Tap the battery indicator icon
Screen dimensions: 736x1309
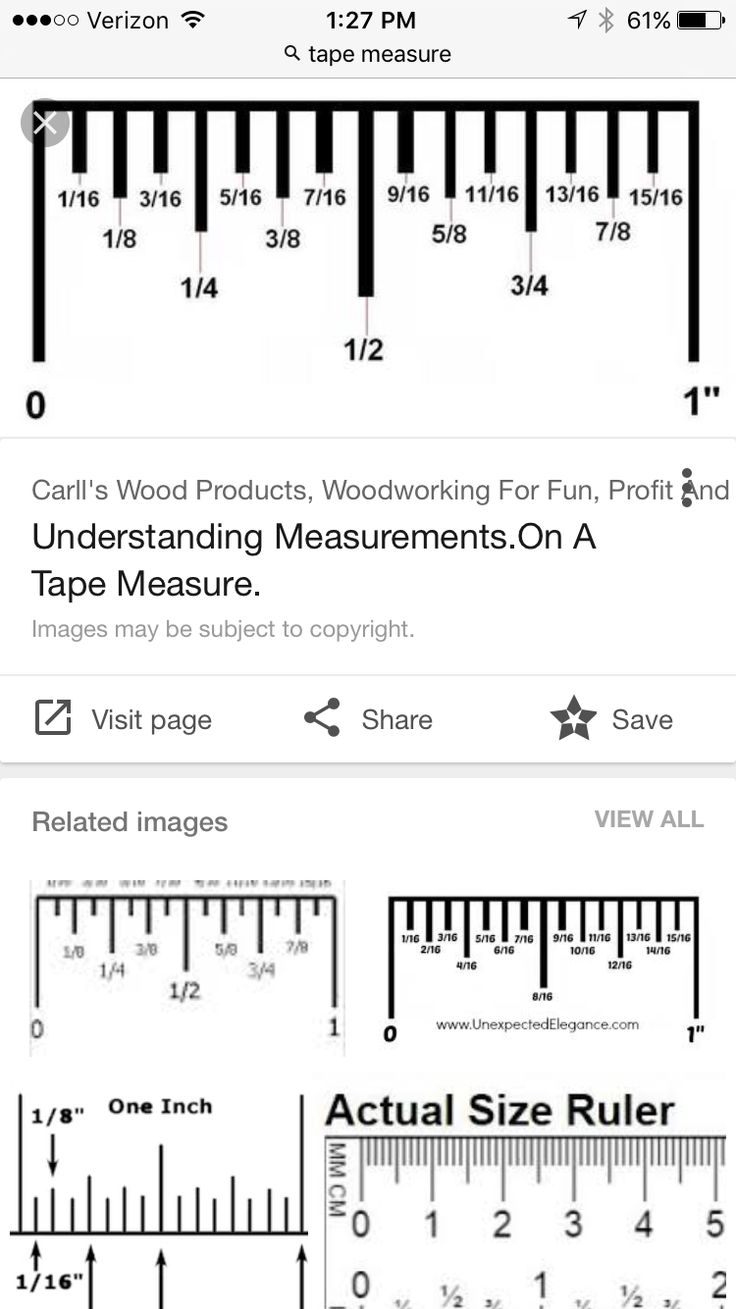(700, 18)
